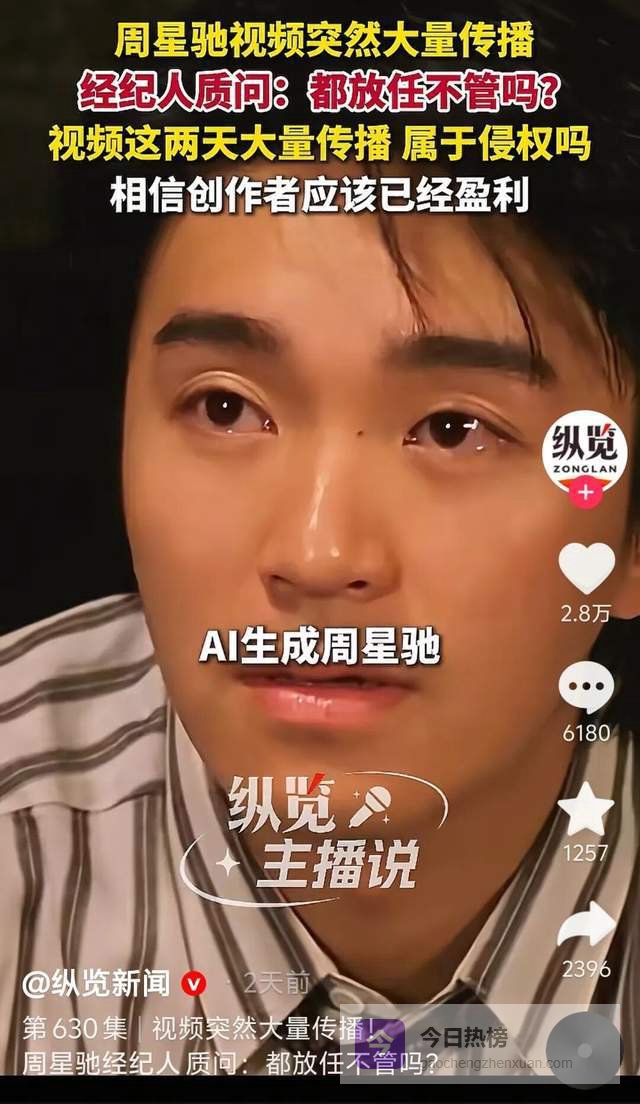
Task: Tap the @纵览新闻 account name
Action: coord(97,983)
